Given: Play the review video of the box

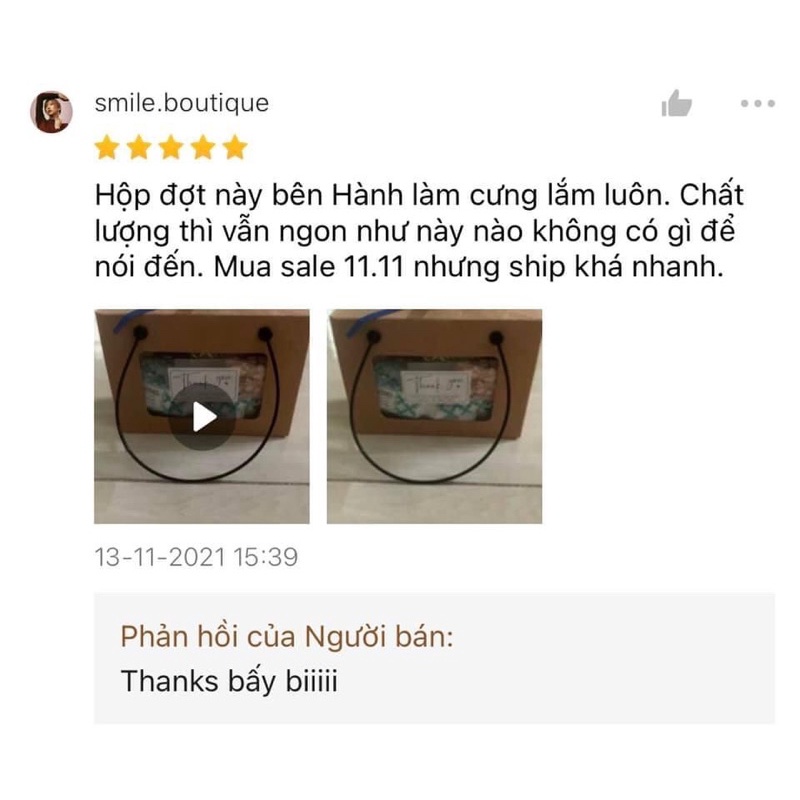Looking at the screenshot, I should click(x=203, y=416).
